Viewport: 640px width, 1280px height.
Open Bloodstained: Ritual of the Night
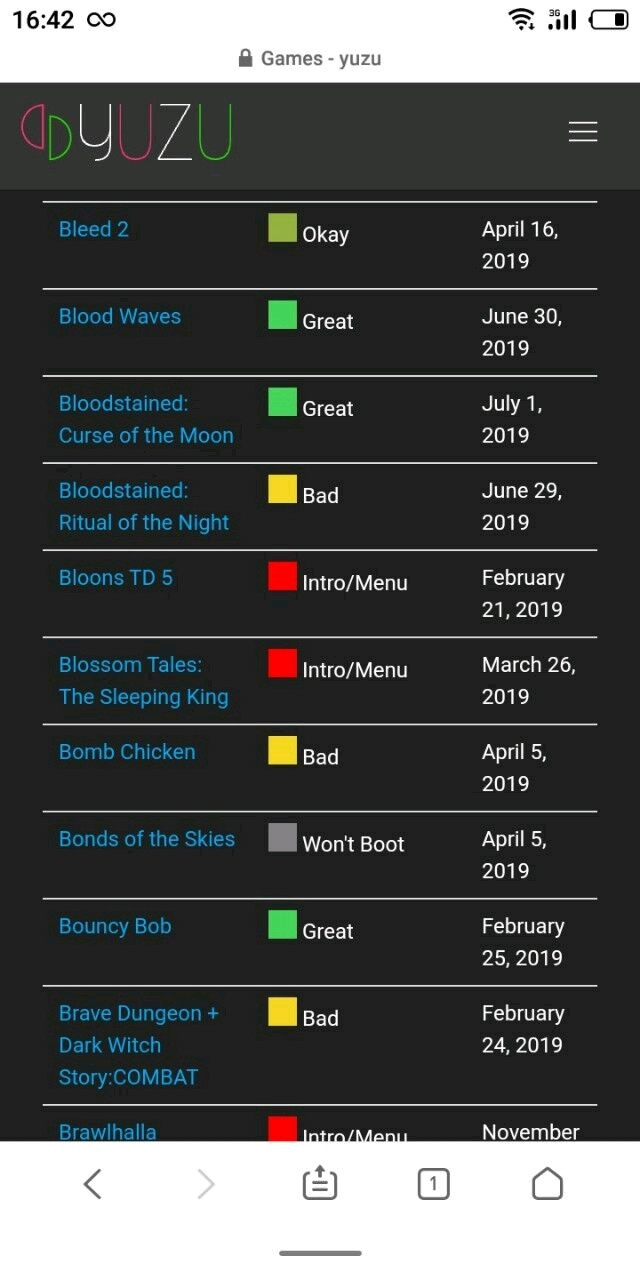pyautogui.click(x=143, y=506)
